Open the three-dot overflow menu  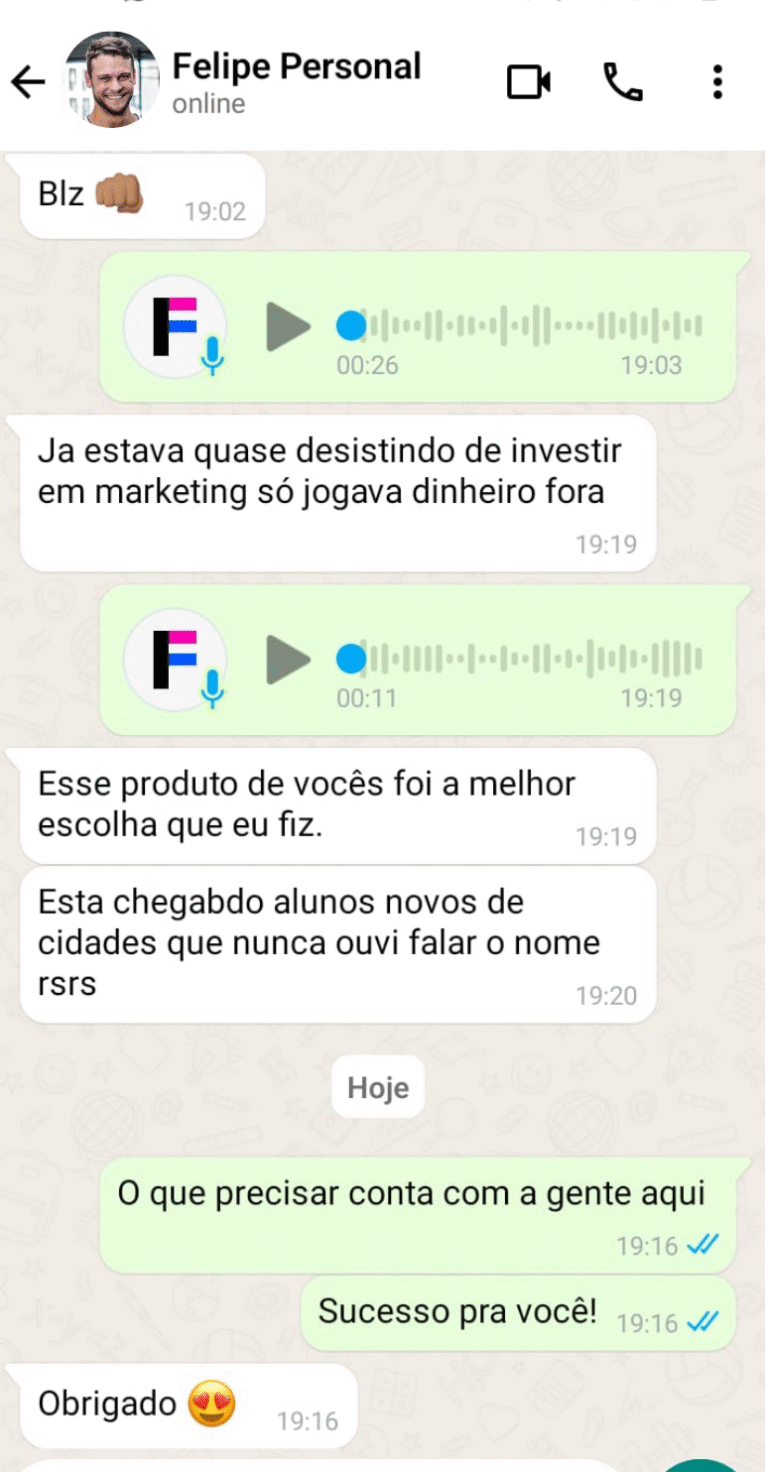pos(717,83)
